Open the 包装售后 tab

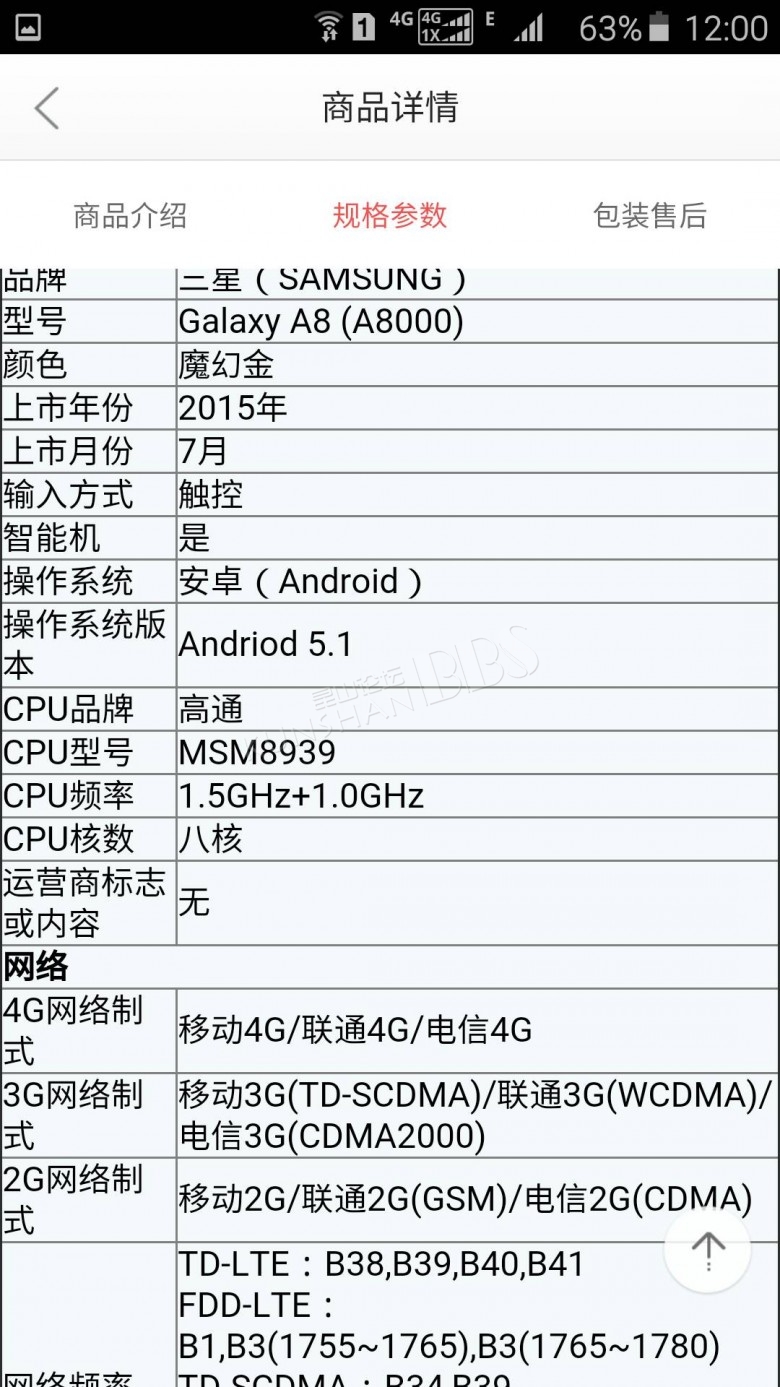pos(650,215)
